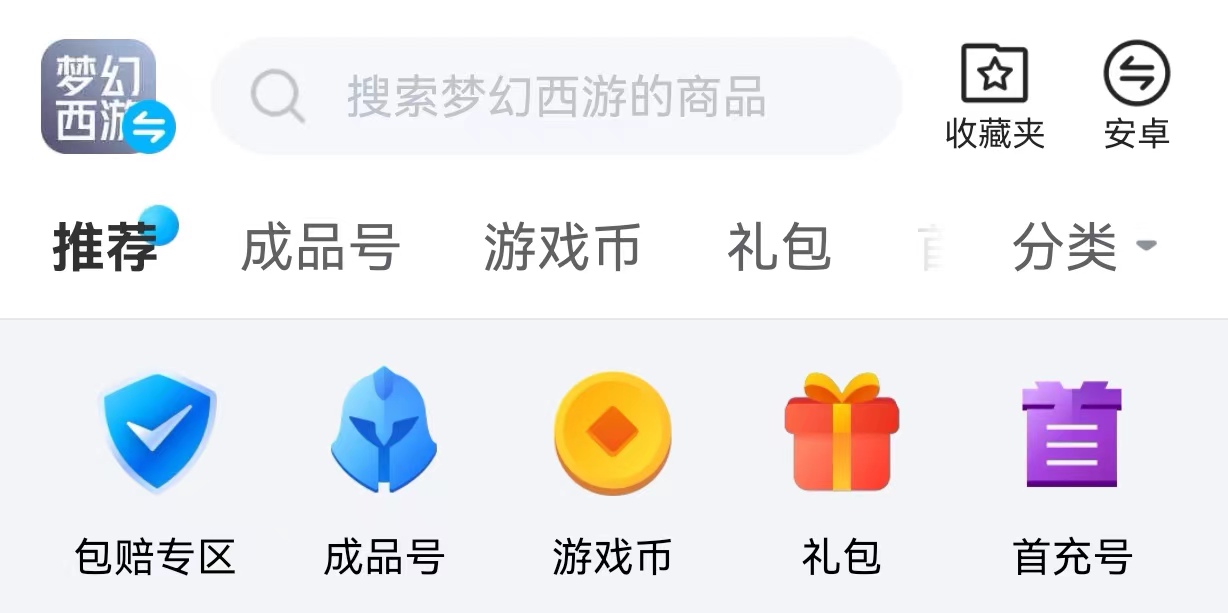Switch game via the 梦幻西游 icon
Screen dimensions: 1228x613
click(x=107, y=97)
